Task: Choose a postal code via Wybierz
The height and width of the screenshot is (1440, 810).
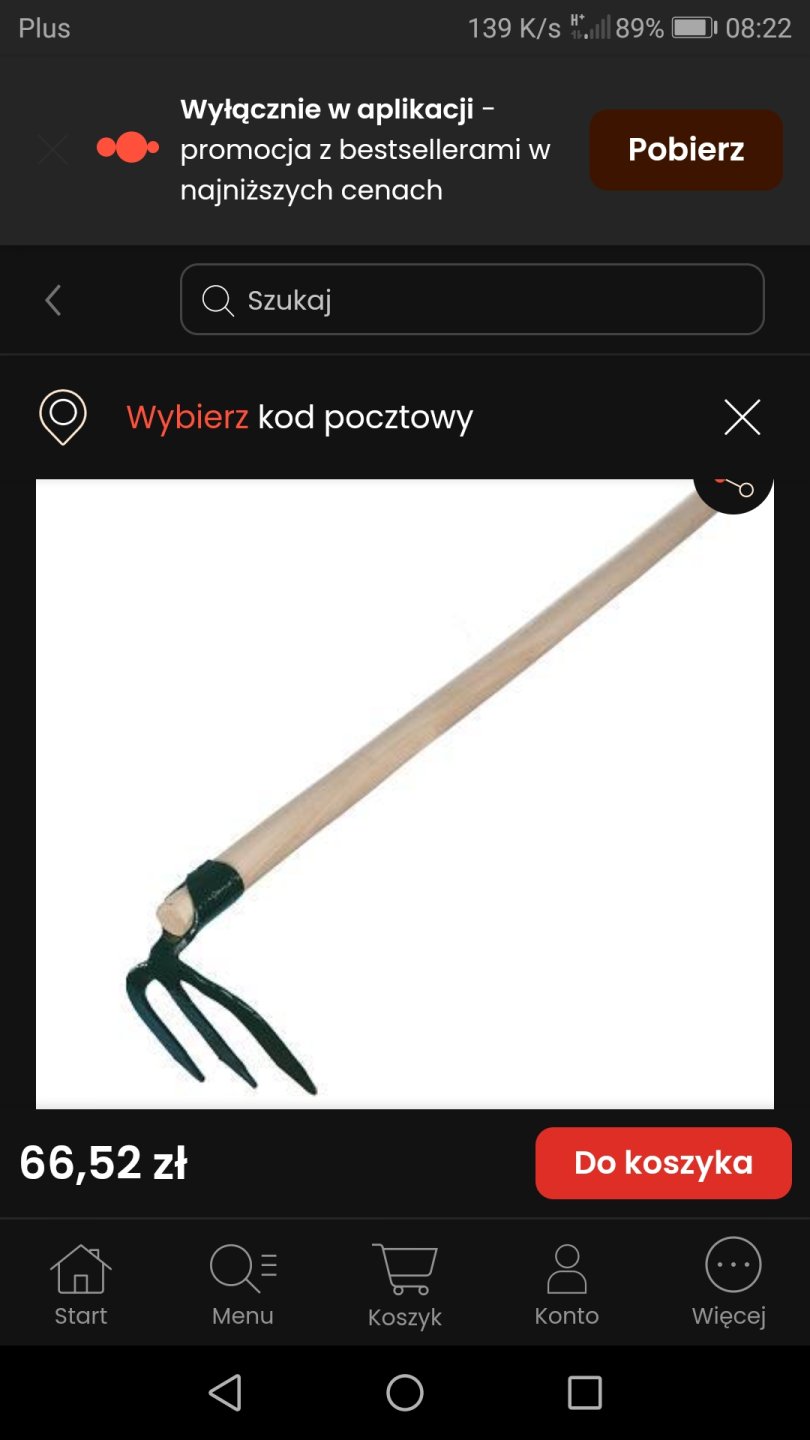Action: pyautogui.click(x=187, y=417)
